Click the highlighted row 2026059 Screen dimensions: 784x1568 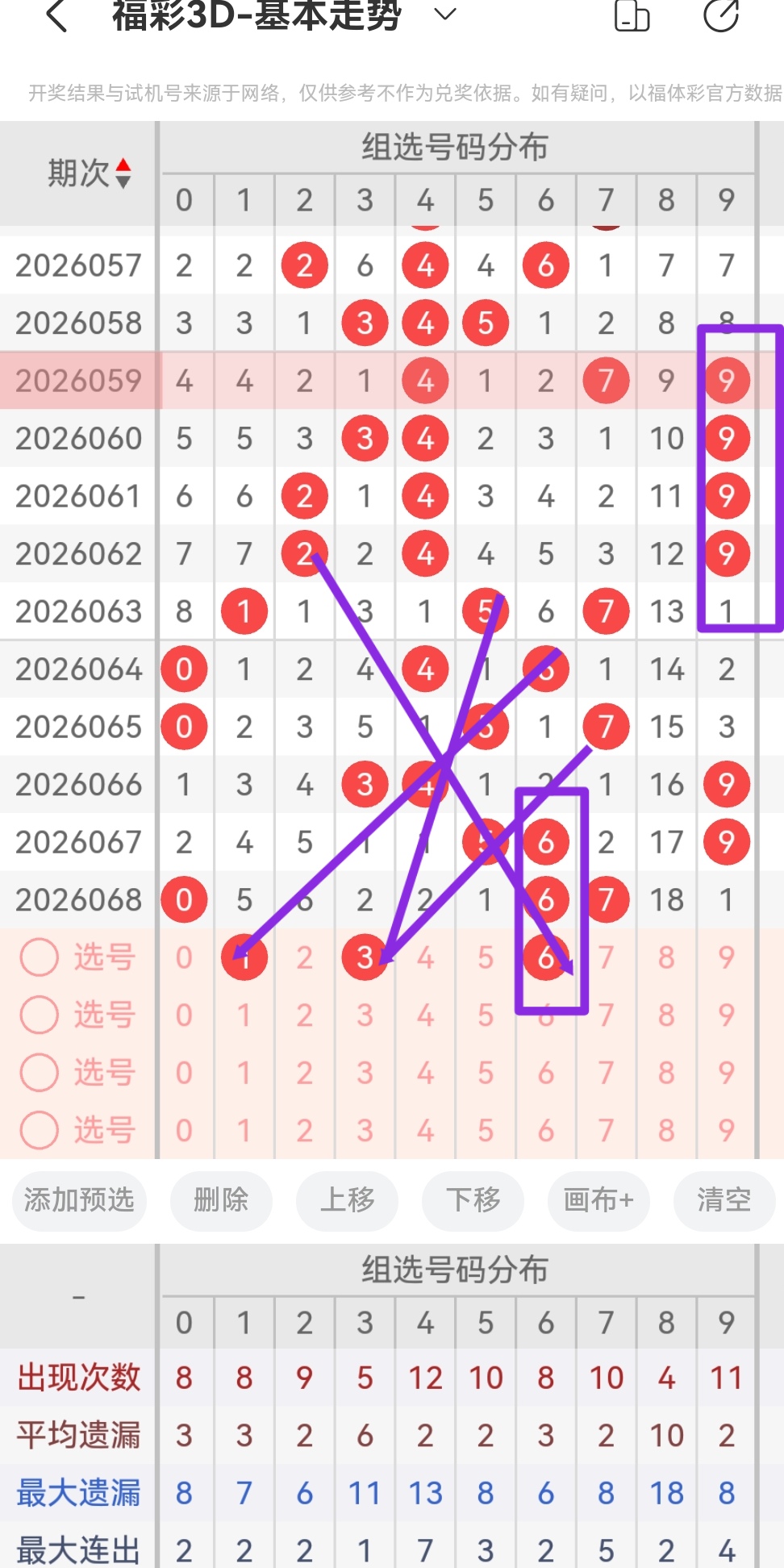[77, 379]
